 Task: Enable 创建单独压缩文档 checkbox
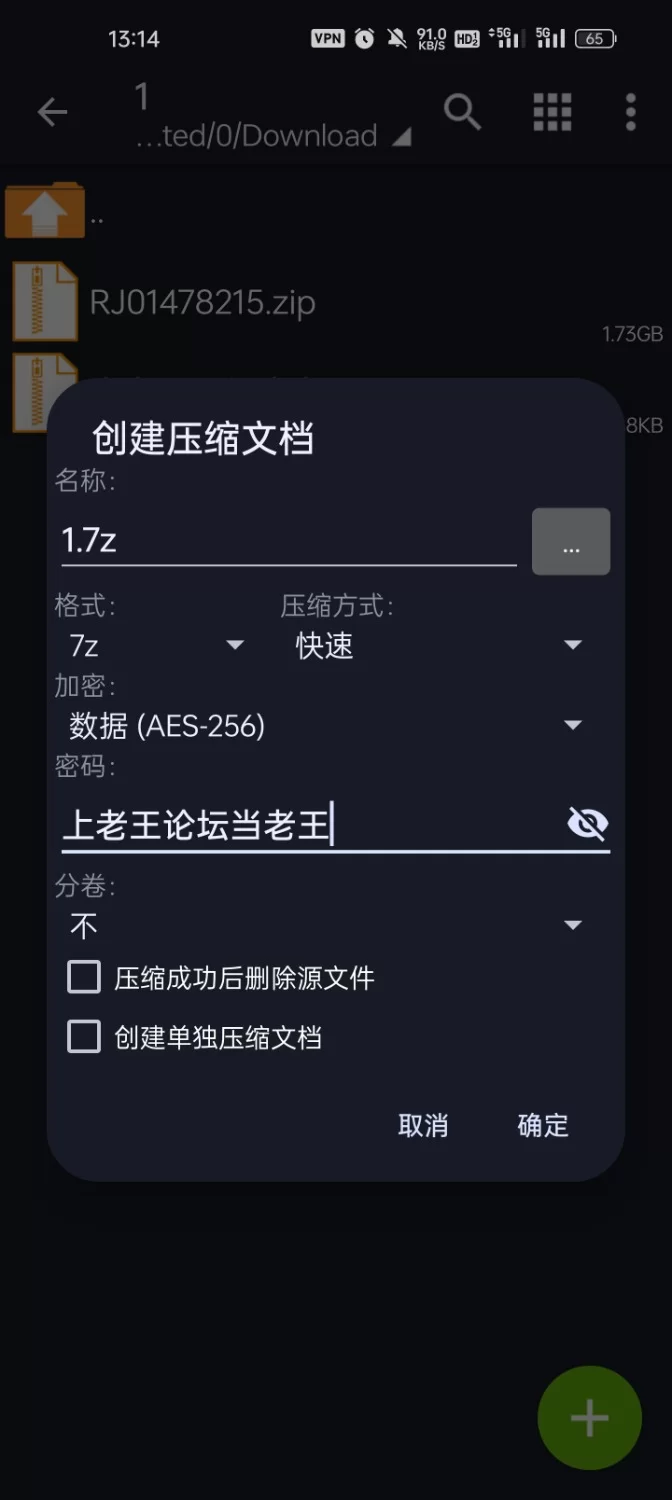[x=84, y=1037]
